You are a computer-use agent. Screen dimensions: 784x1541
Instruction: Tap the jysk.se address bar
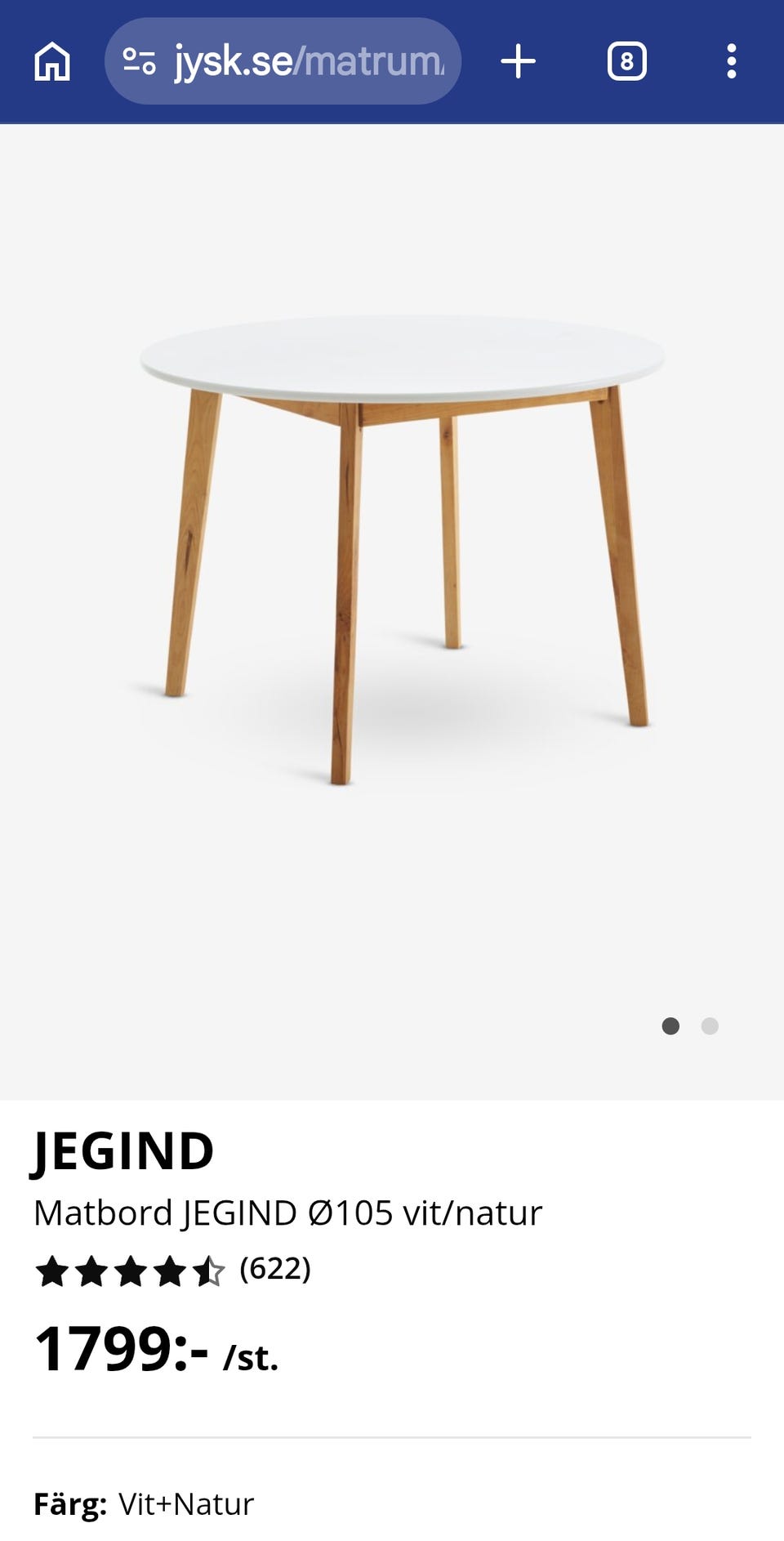282,60
